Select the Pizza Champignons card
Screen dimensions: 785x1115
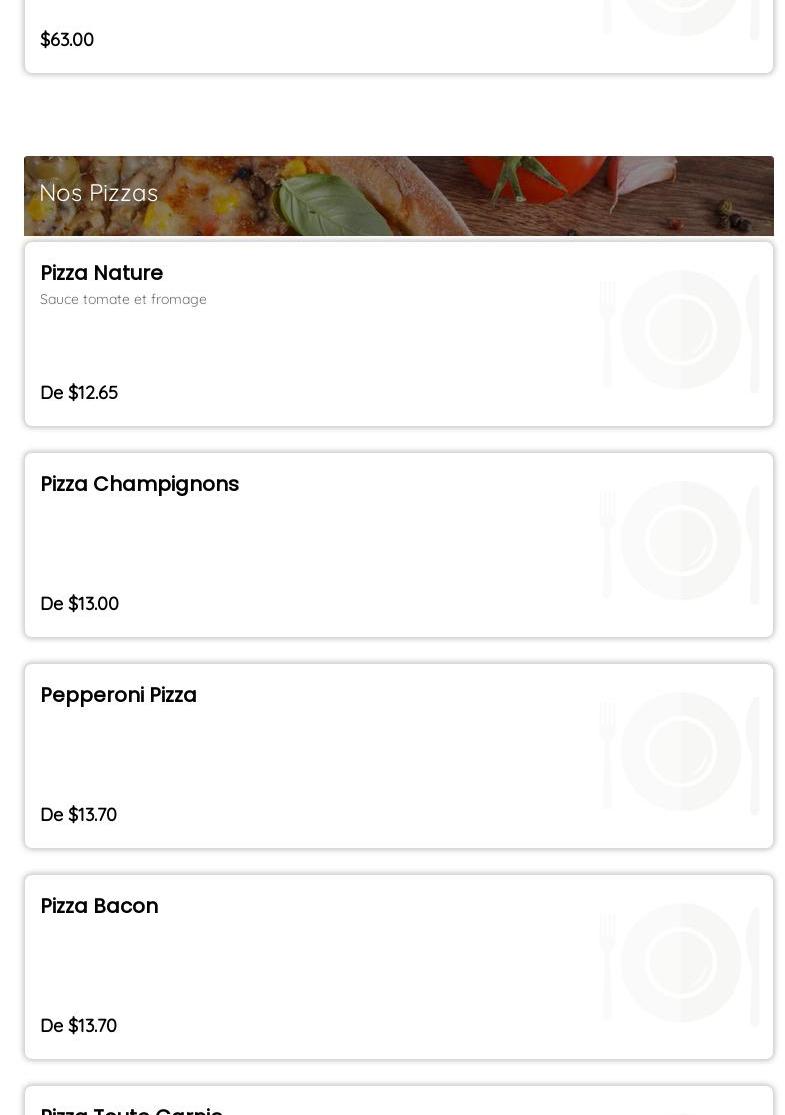[398, 545]
